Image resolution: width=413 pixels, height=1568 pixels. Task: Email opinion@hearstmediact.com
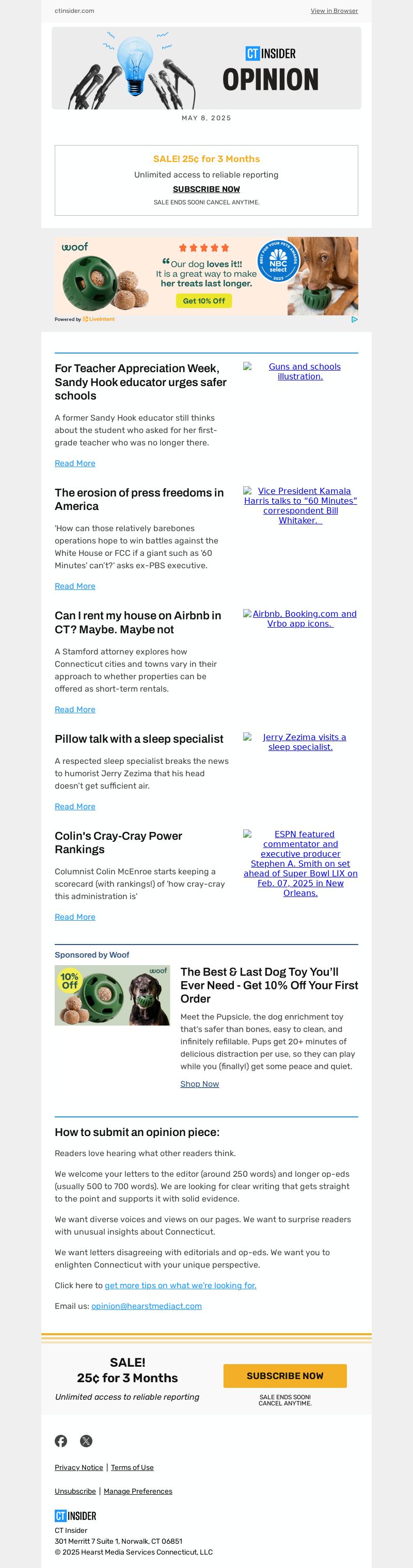pos(146,1306)
